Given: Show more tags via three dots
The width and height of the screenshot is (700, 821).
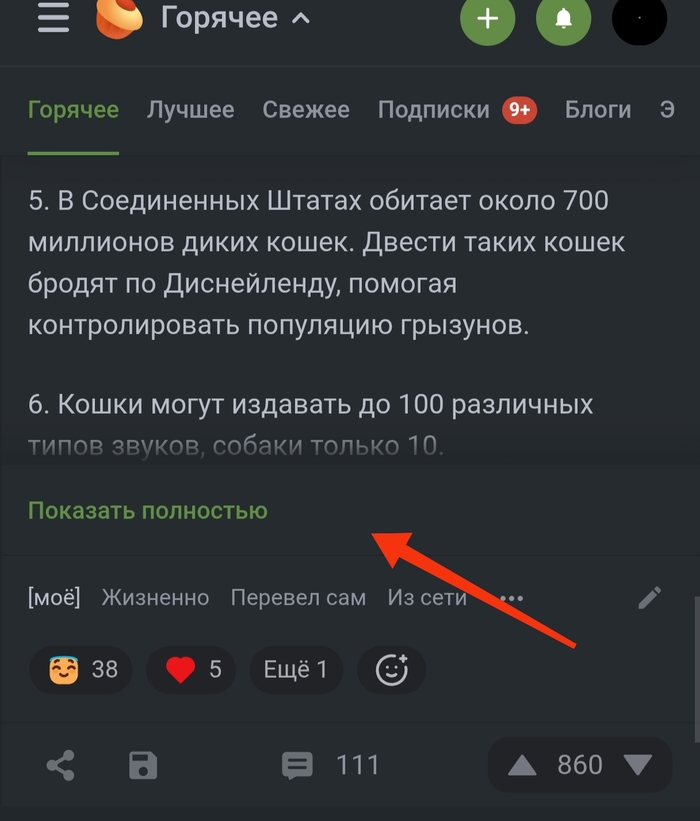Looking at the screenshot, I should 512,598.
